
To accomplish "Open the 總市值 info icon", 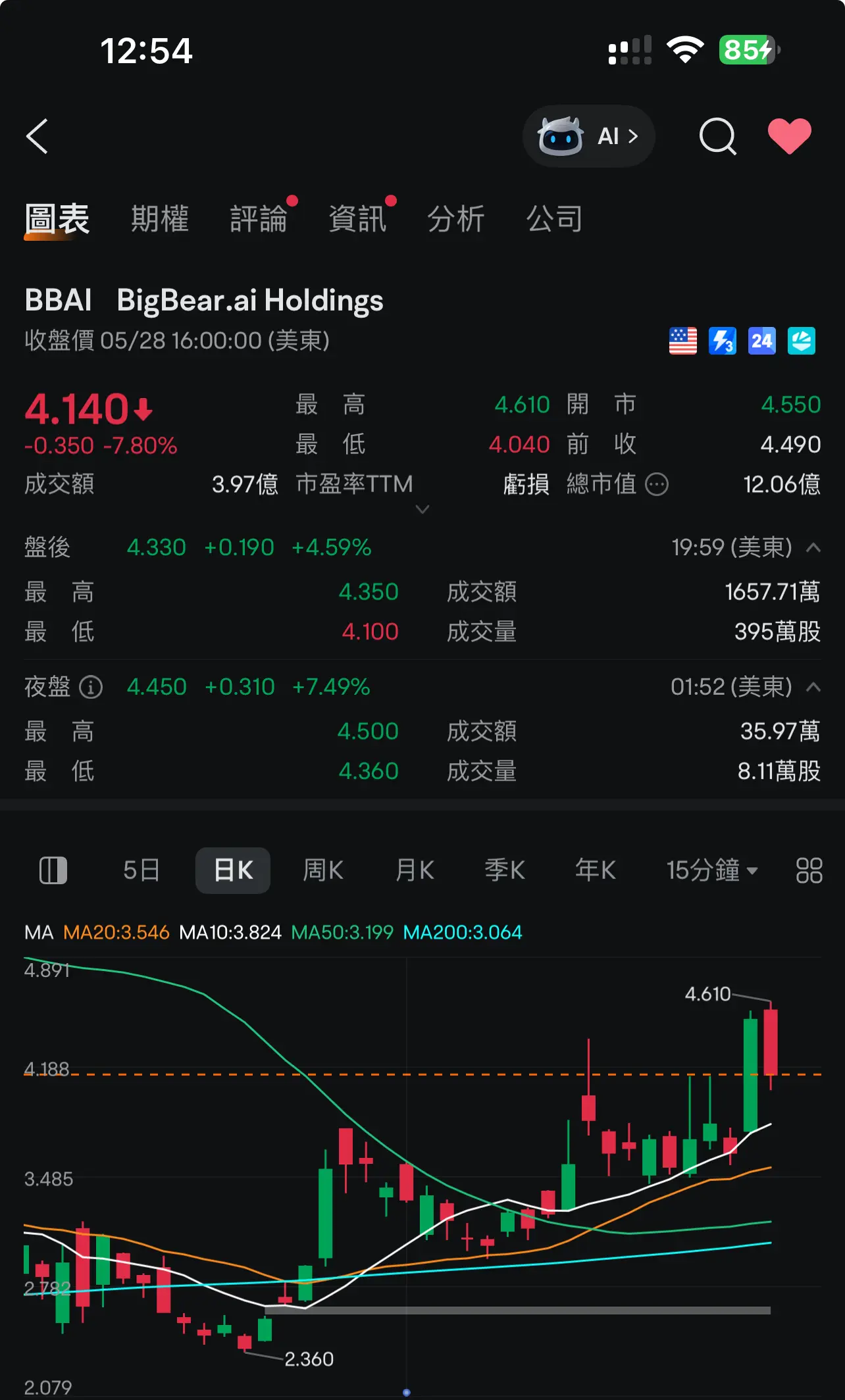I will (657, 484).
